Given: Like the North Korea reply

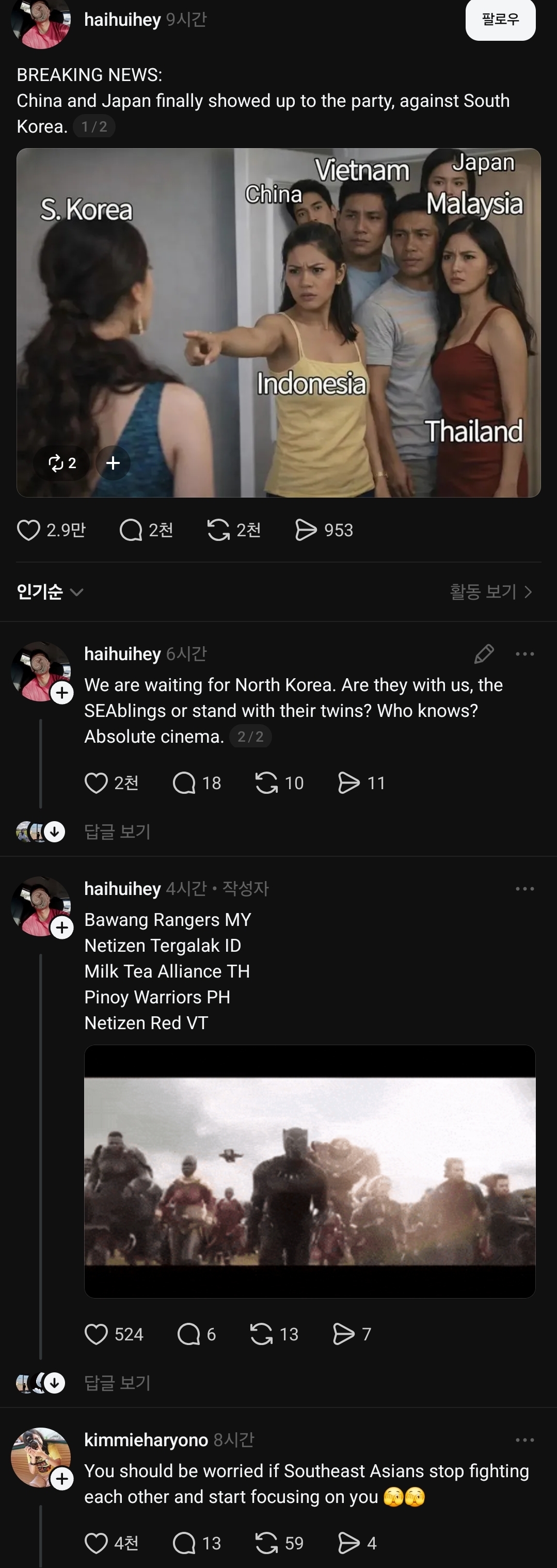Looking at the screenshot, I should pos(96,783).
